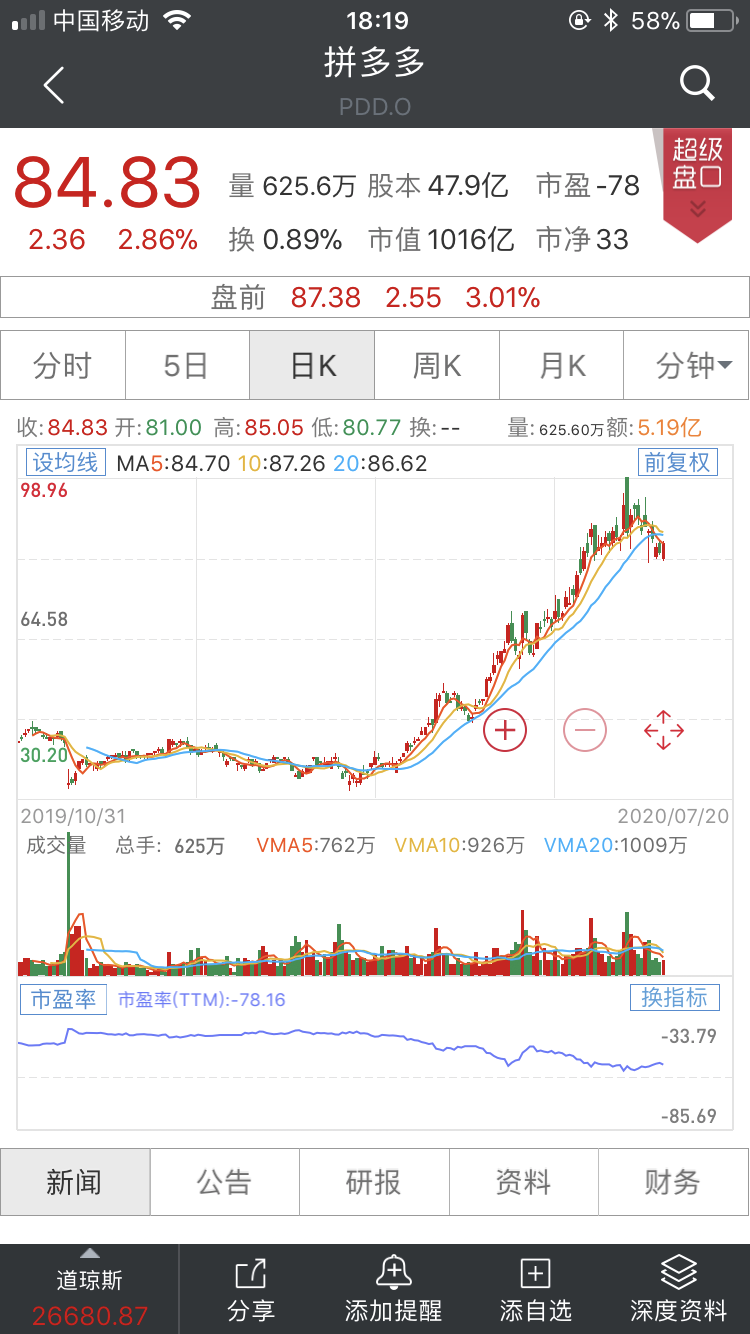The height and width of the screenshot is (1334, 750).
Task: Tap the bell icon 添加提醒
Action: [392, 1288]
